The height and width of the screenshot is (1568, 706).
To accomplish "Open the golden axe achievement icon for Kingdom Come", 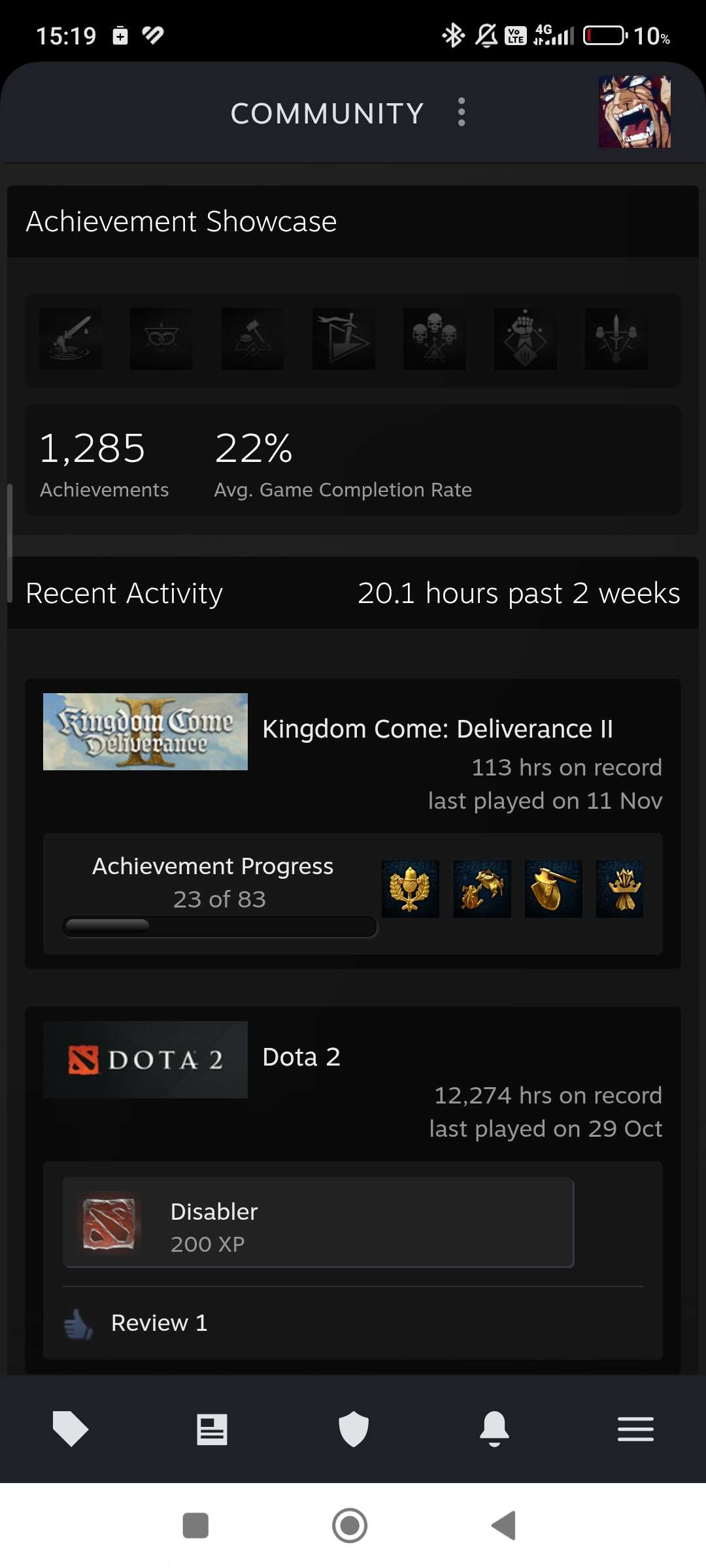I will (552, 889).
